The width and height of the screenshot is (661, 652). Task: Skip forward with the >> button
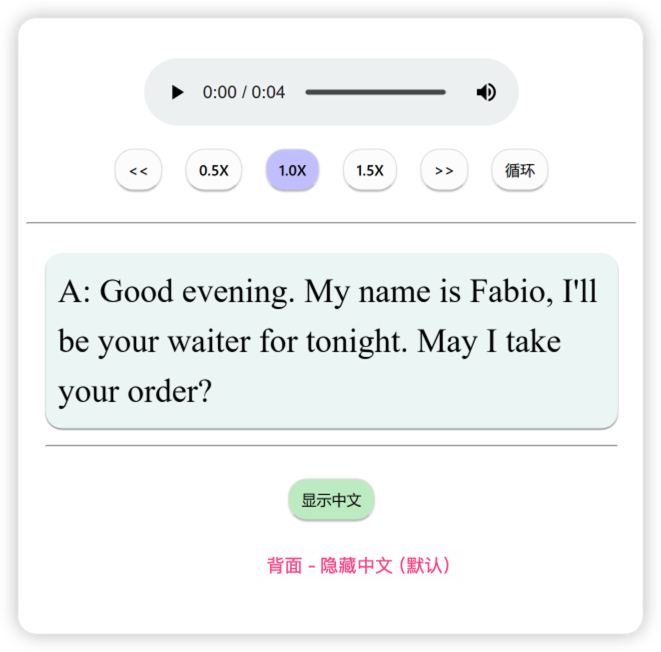point(444,170)
